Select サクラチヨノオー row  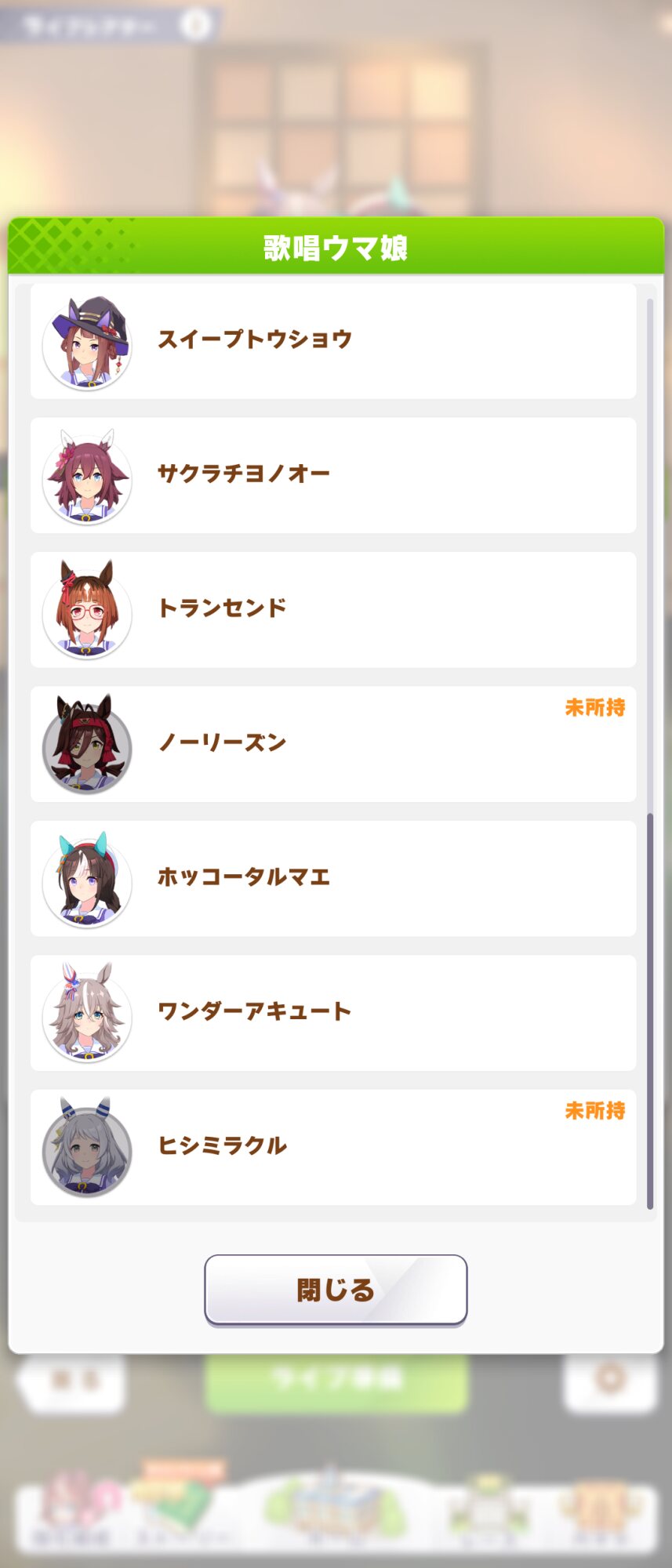[x=332, y=475]
